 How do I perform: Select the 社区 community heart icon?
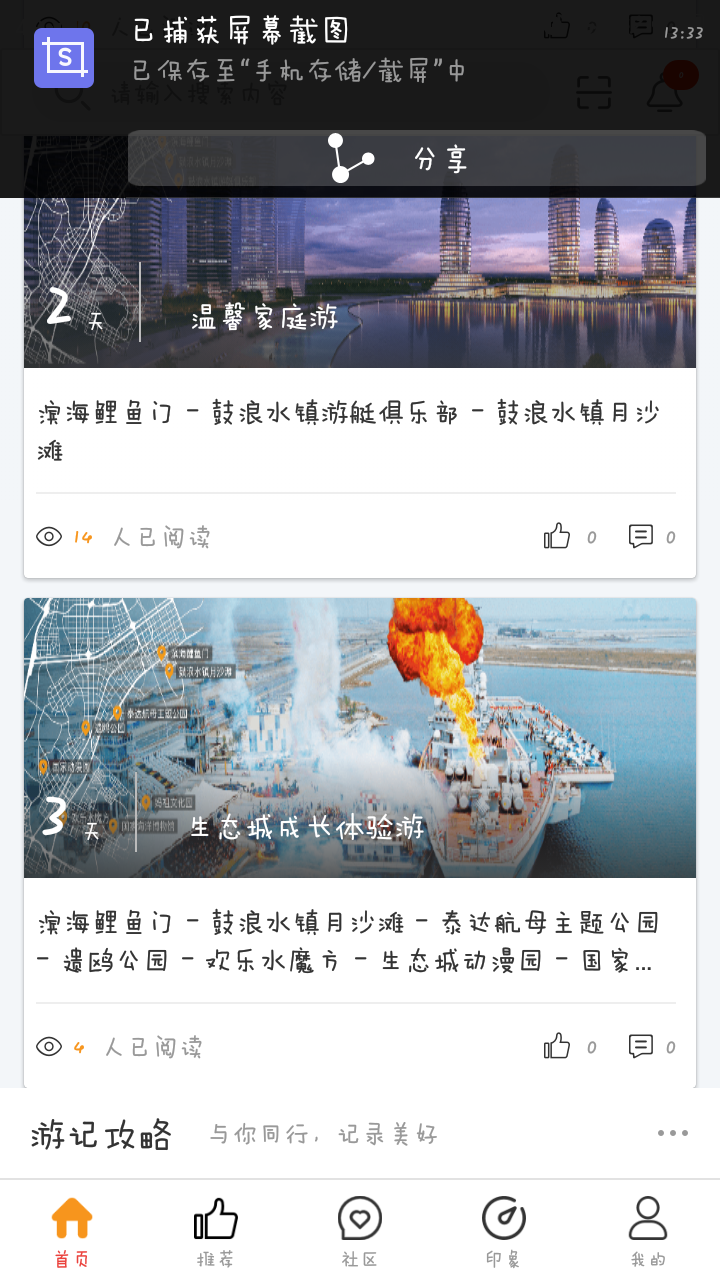pos(360,1219)
